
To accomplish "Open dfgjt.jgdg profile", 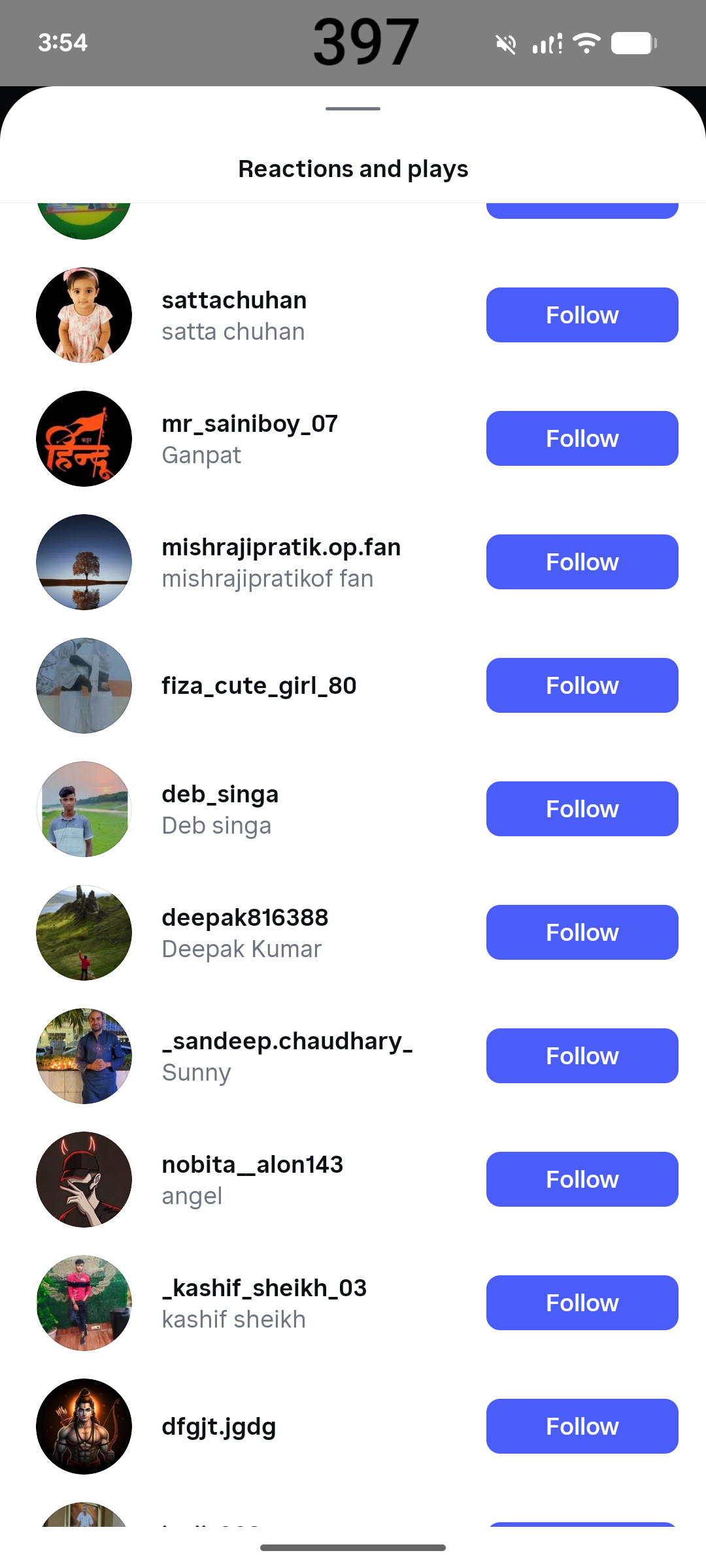I will coord(218,1427).
